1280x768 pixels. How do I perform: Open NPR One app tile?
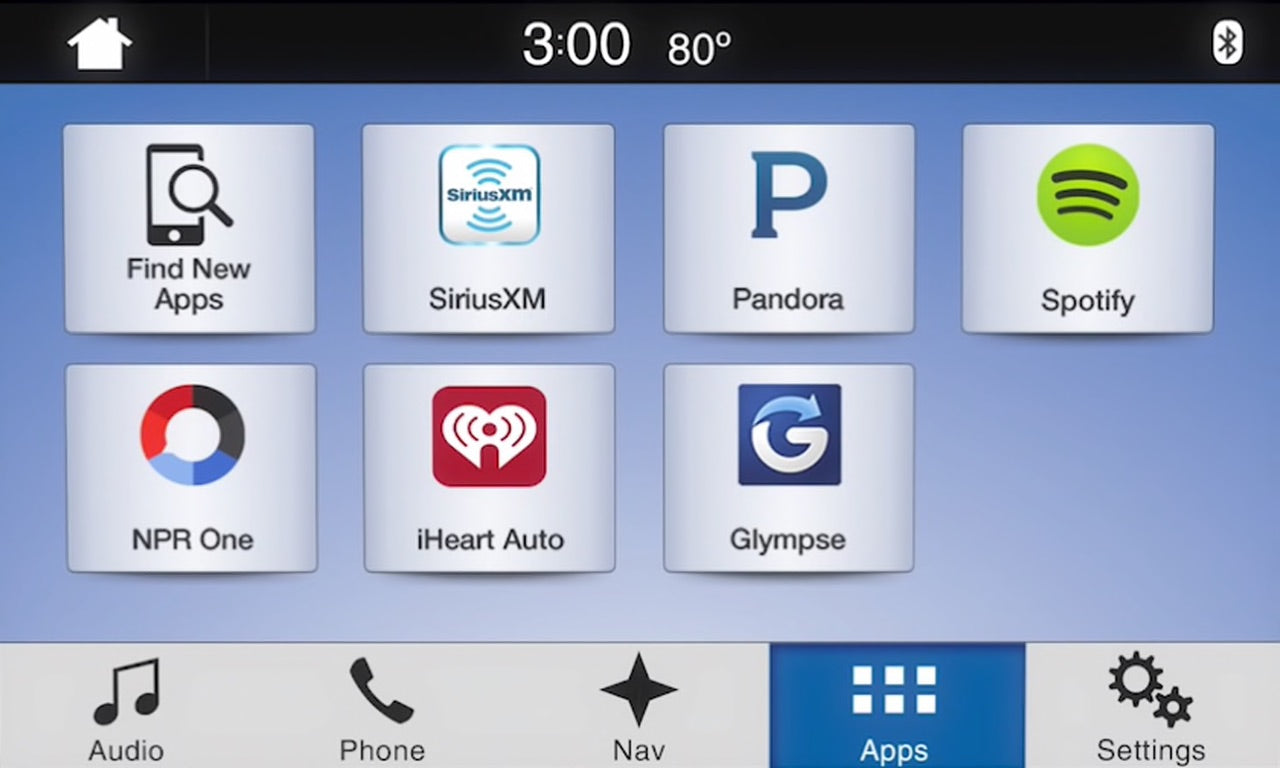[x=192, y=468]
